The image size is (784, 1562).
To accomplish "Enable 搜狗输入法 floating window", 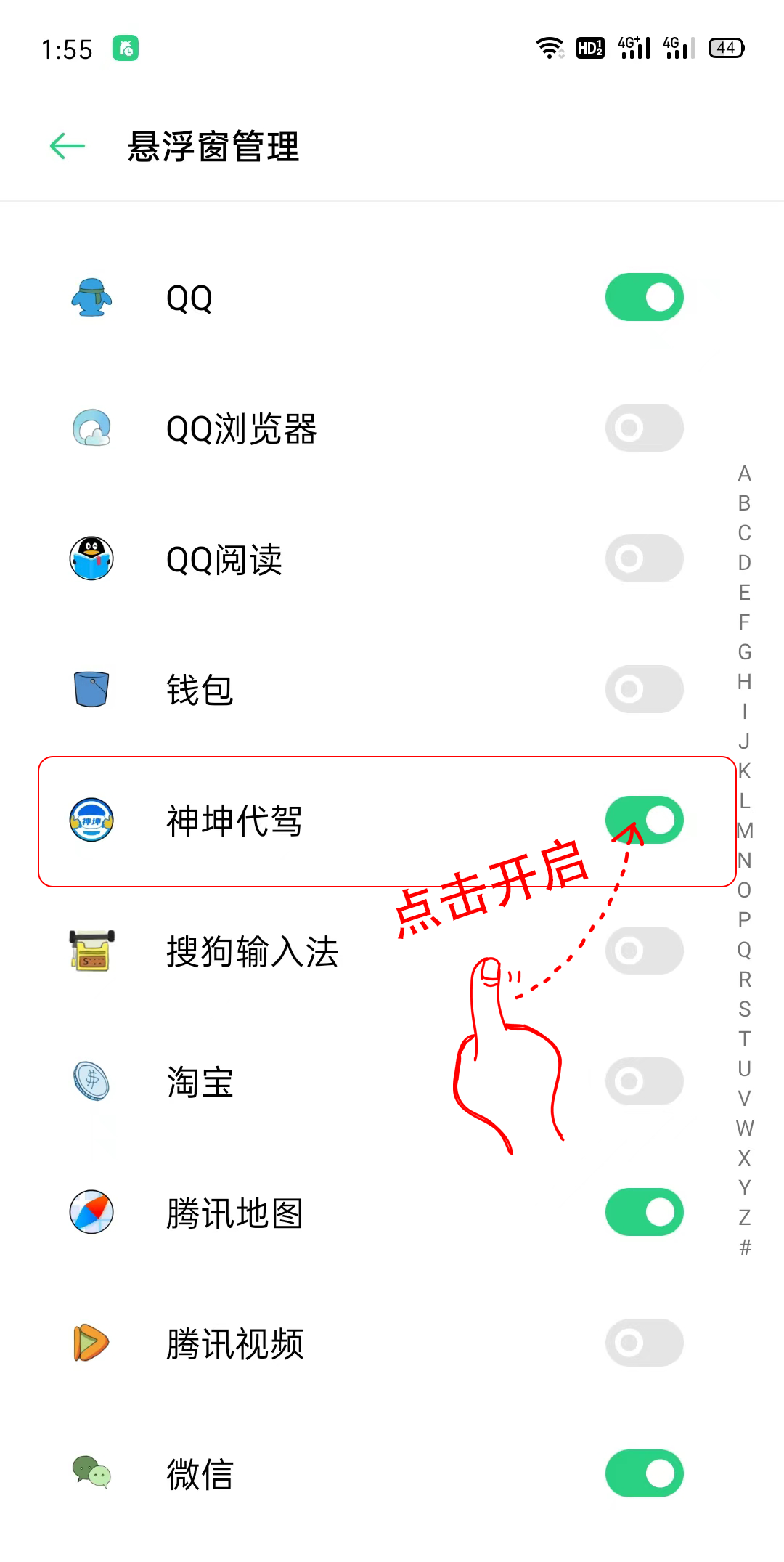I will coord(644,951).
